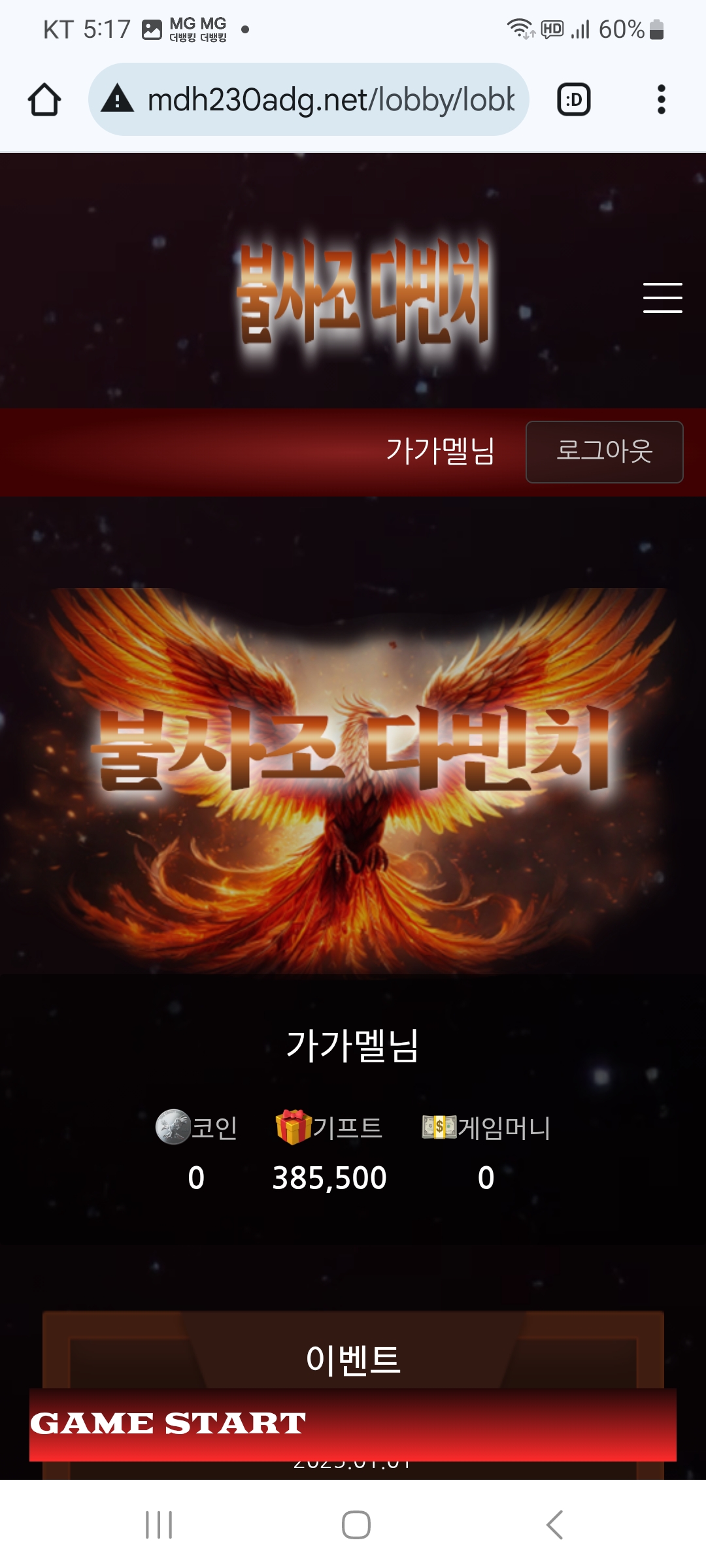Open the site hamburger menu
Image resolution: width=706 pixels, height=1568 pixels.
click(x=662, y=298)
